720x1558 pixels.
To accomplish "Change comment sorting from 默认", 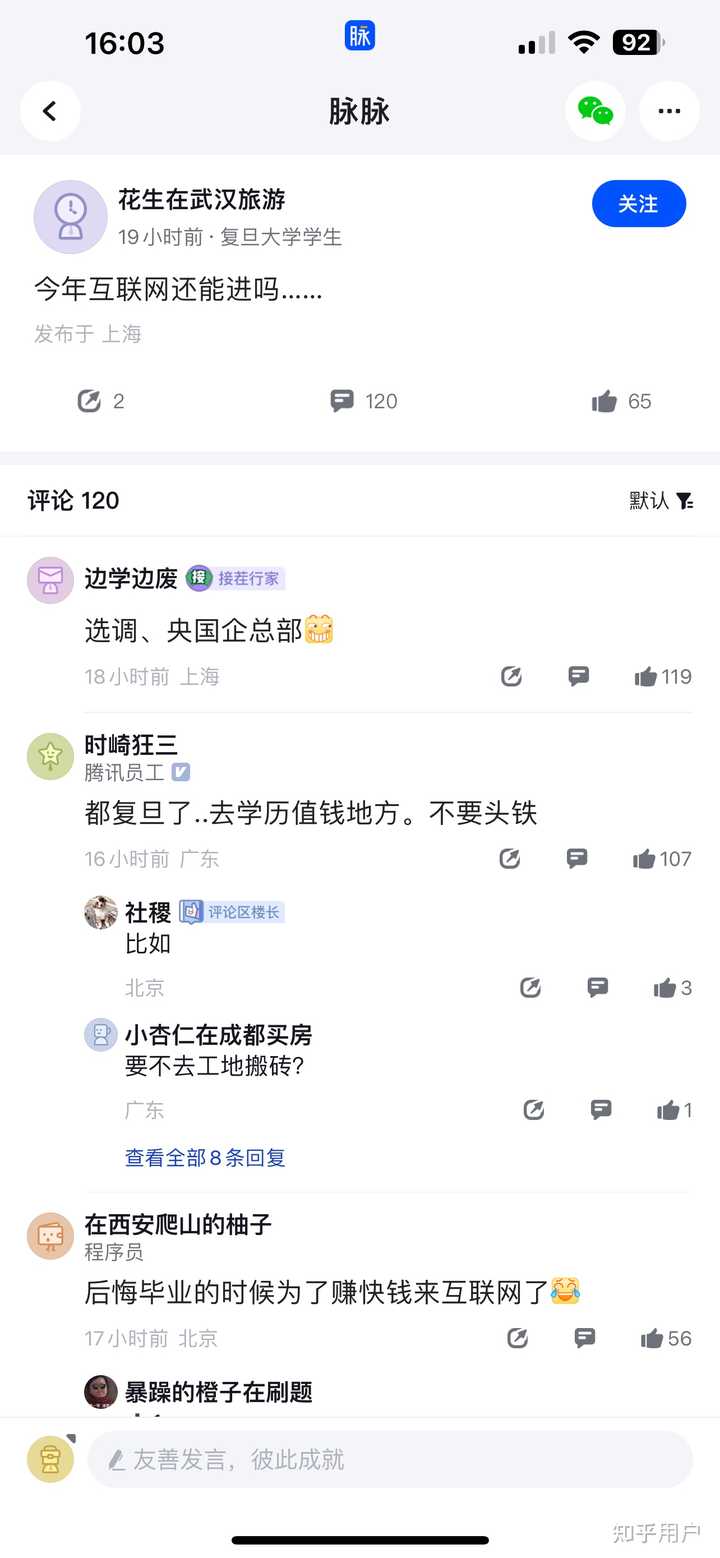I will [661, 500].
